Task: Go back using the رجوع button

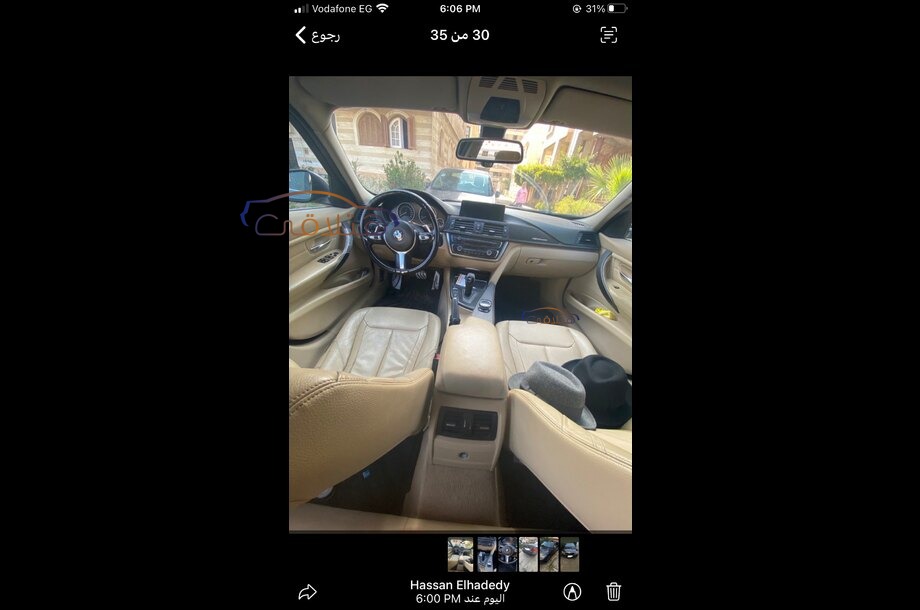Action: 318,35
